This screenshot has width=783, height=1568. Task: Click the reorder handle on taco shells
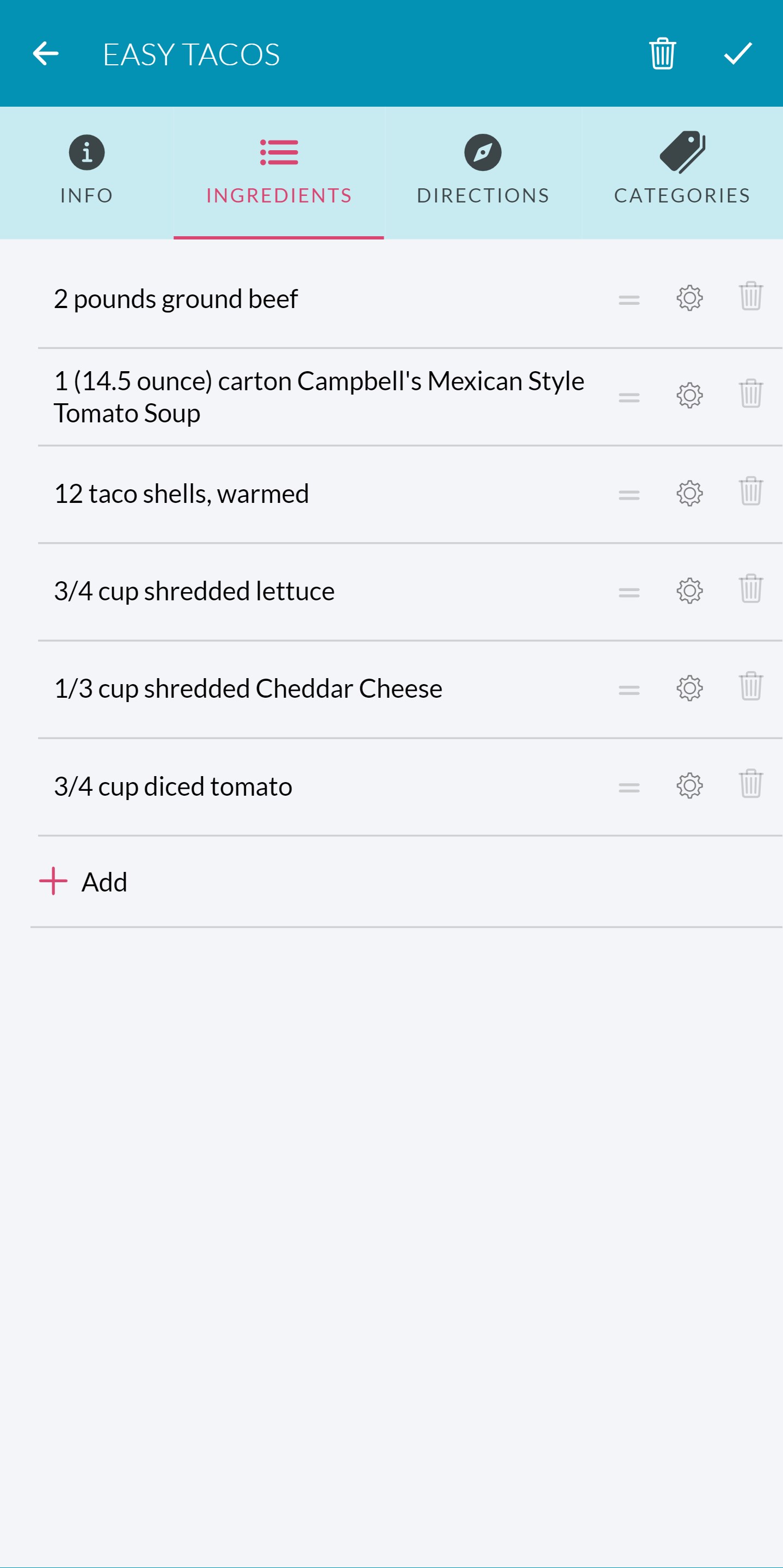pos(629,494)
